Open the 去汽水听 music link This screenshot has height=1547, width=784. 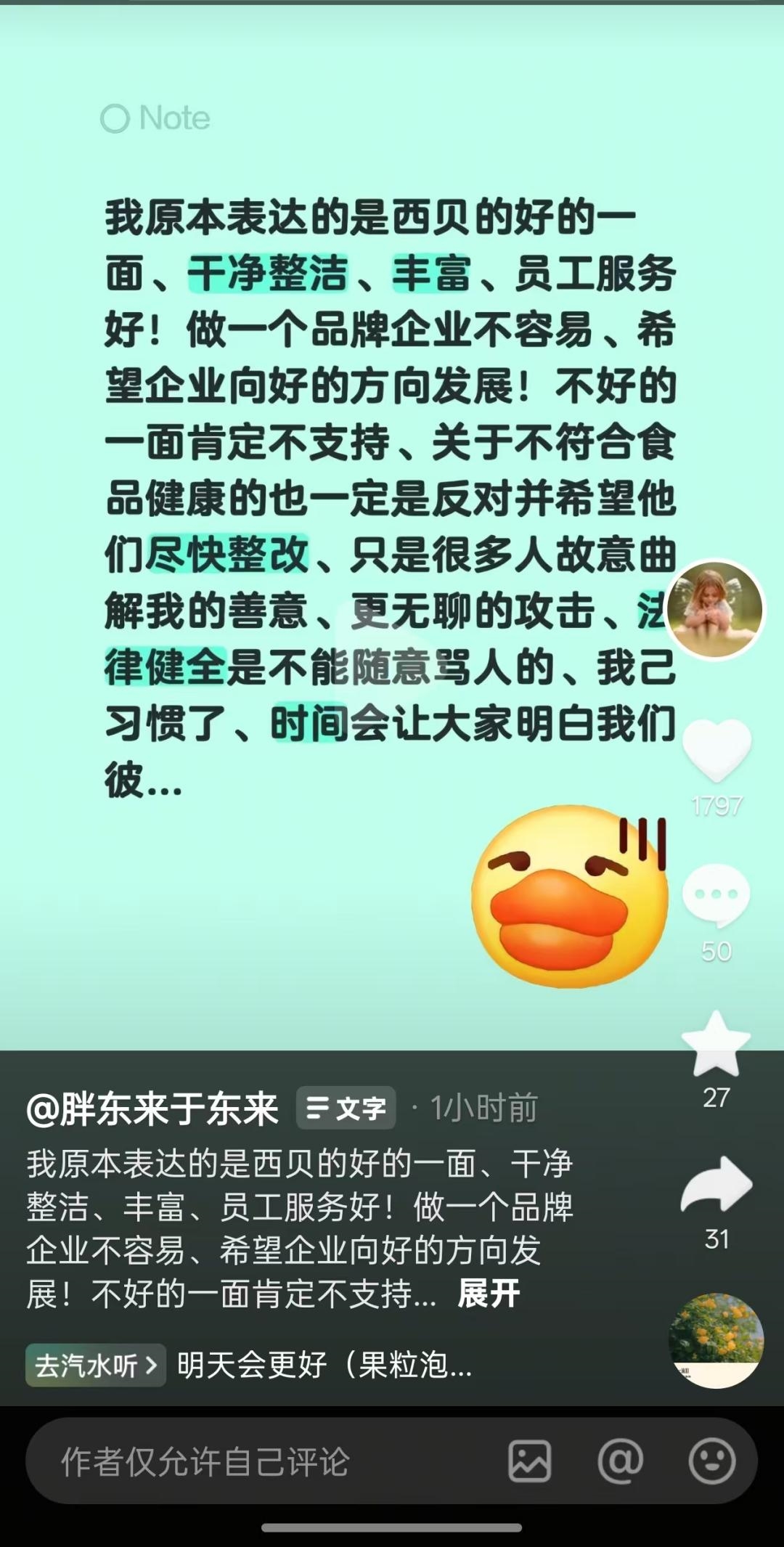tap(96, 1366)
